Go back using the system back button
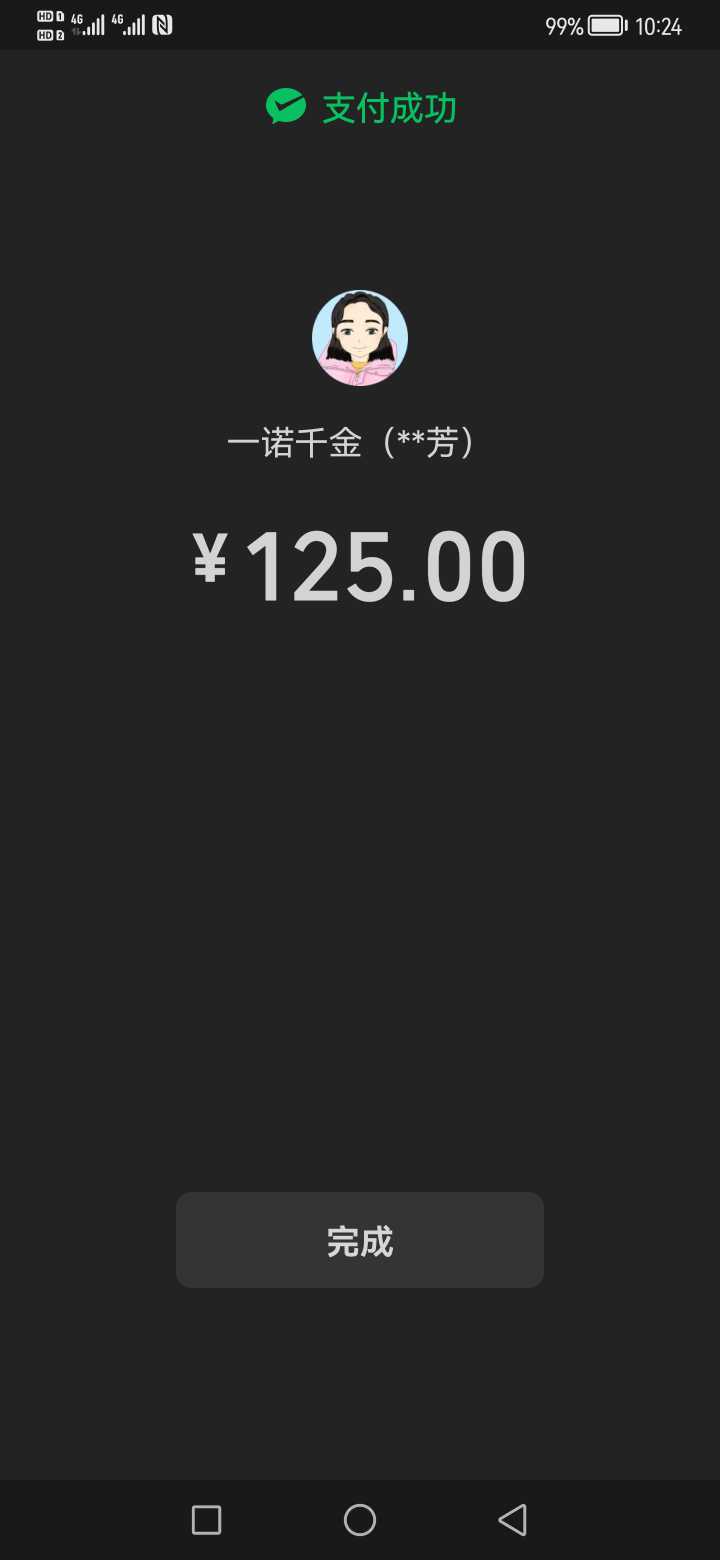Viewport: 720px width, 1560px height. tap(512, 1520)
